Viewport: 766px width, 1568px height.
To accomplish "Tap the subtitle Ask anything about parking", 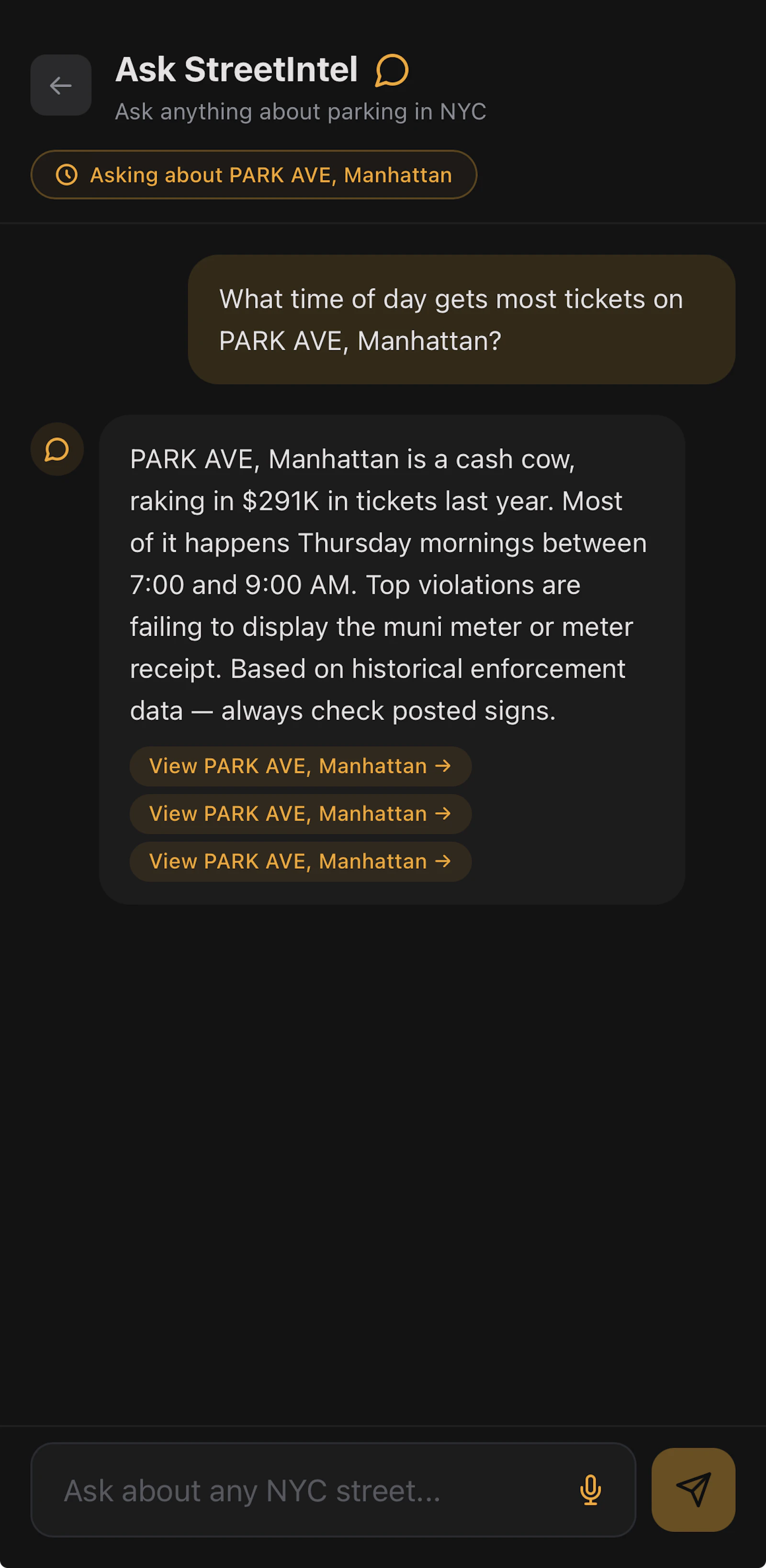I will point(301,111).
